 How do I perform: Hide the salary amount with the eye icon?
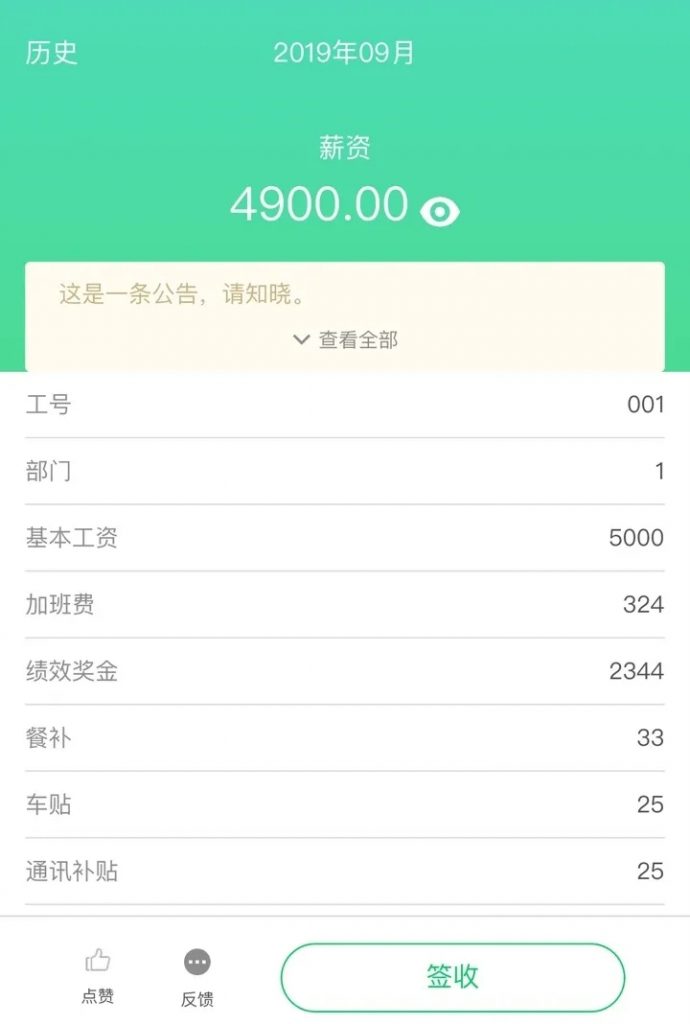(440, 210)
